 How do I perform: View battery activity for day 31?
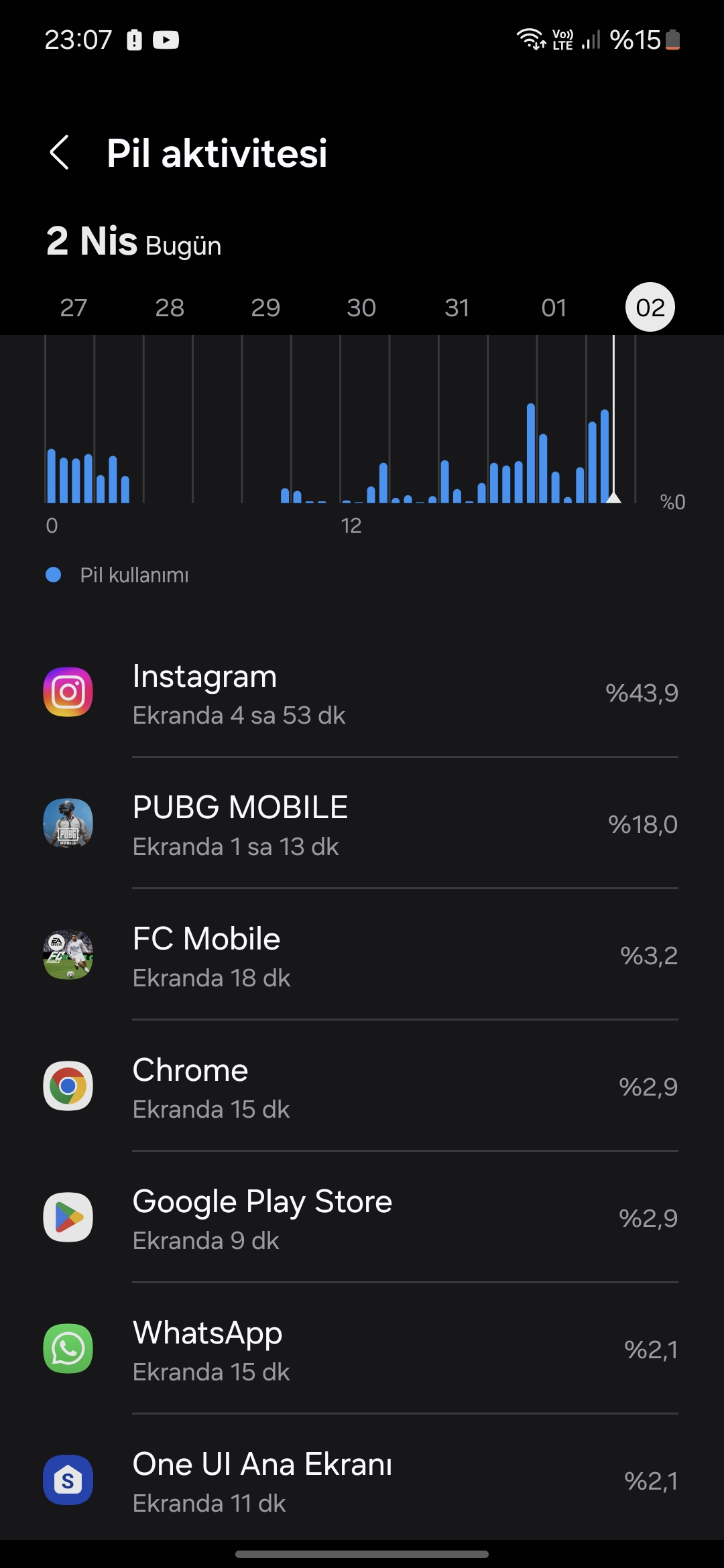(x=457, y=308)
